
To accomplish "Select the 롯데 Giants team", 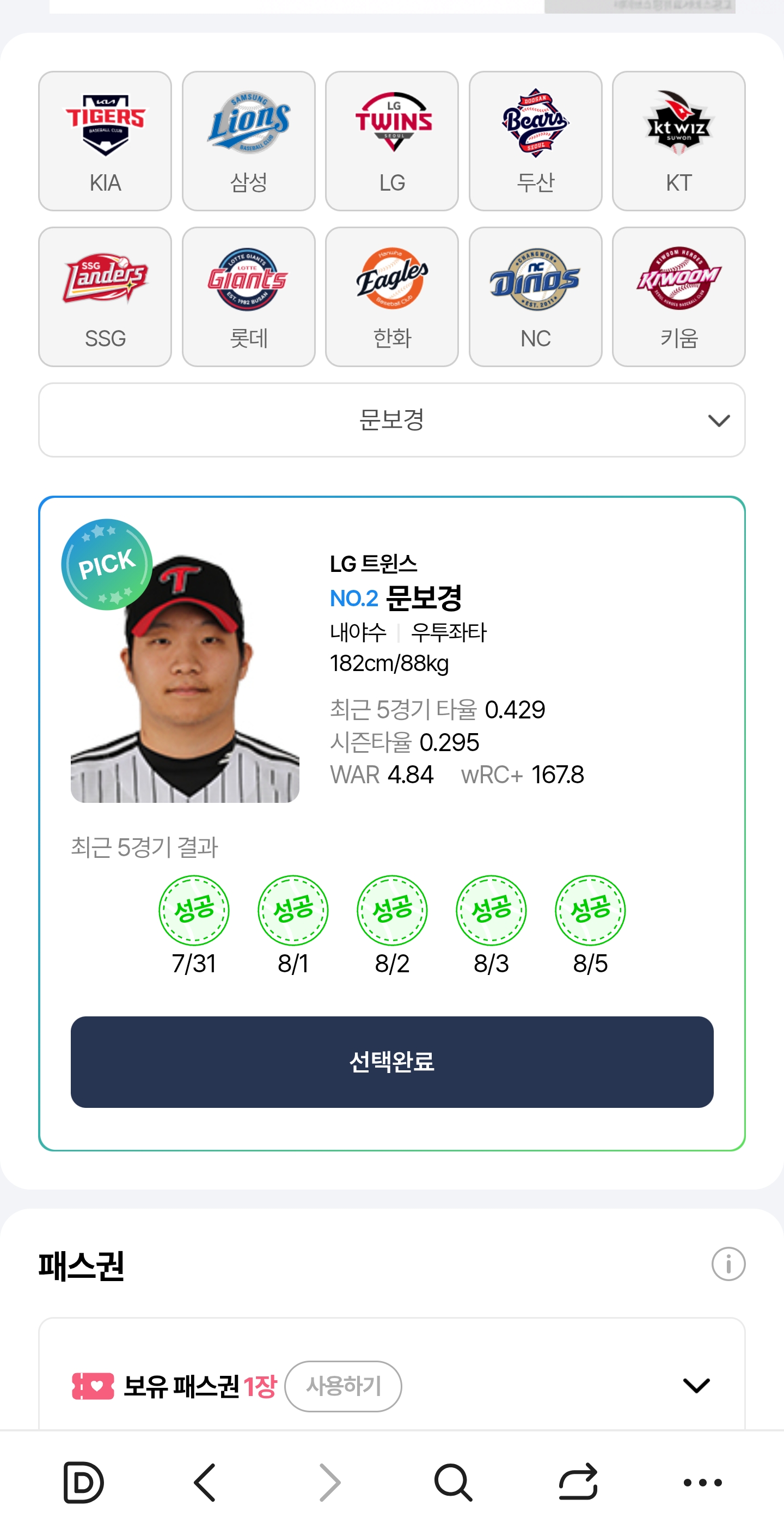I will 249,297.
